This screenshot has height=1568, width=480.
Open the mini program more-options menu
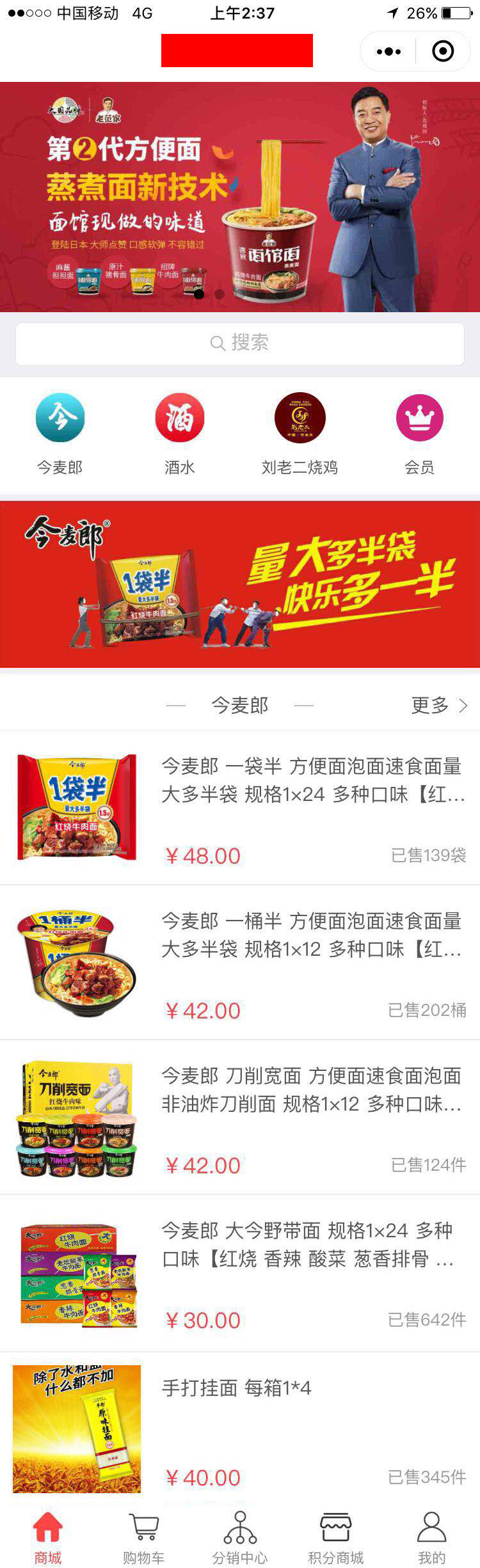(388, 52)
